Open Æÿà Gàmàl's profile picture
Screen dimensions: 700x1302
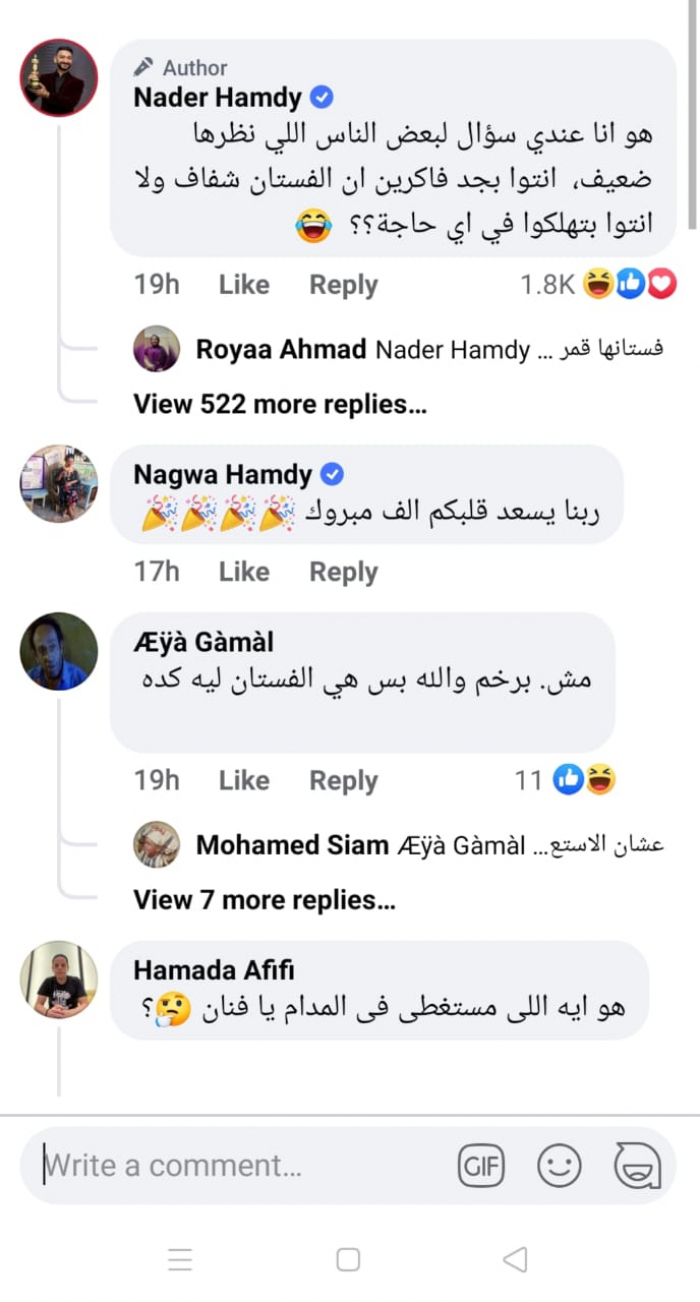[x=59, y=651]
